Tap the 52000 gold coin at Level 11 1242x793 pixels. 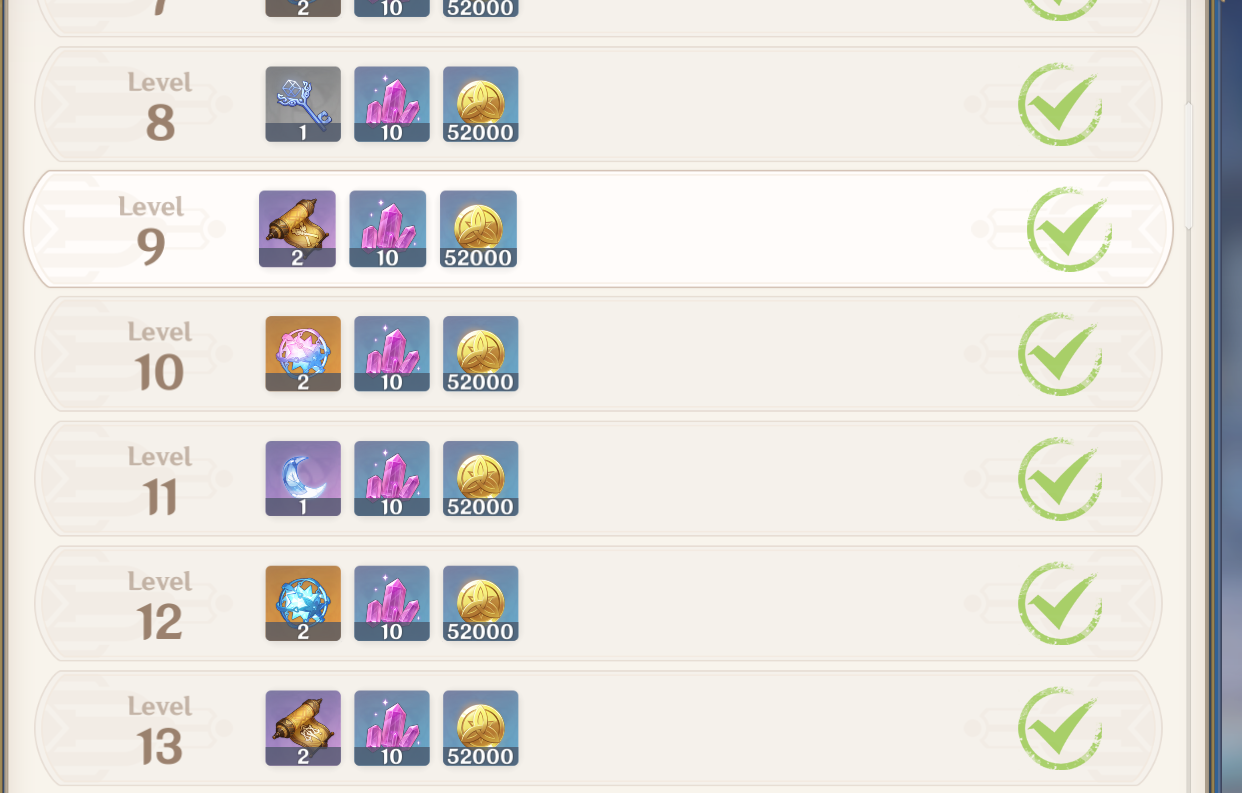coord(480,478)
